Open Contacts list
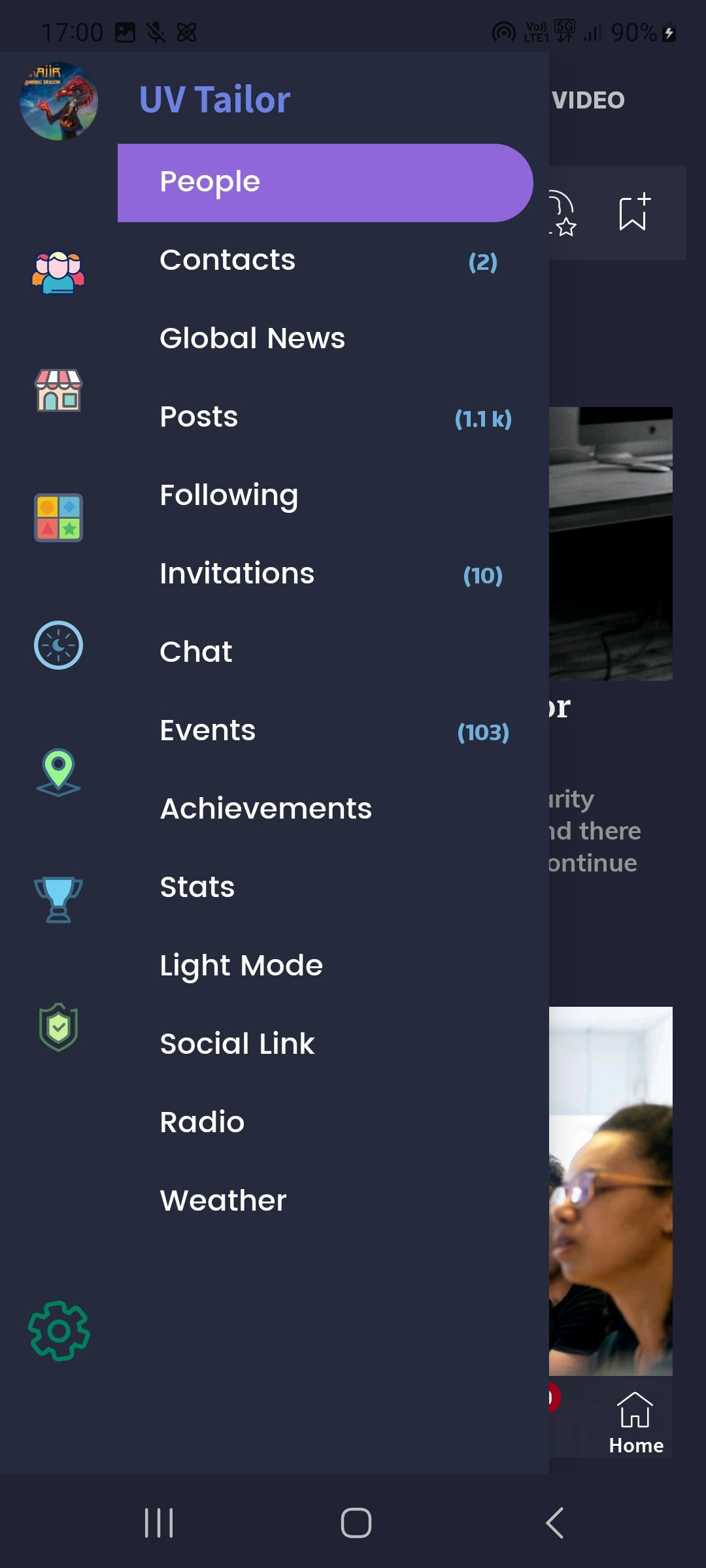706x1568 pixels. tap(227, 261)
